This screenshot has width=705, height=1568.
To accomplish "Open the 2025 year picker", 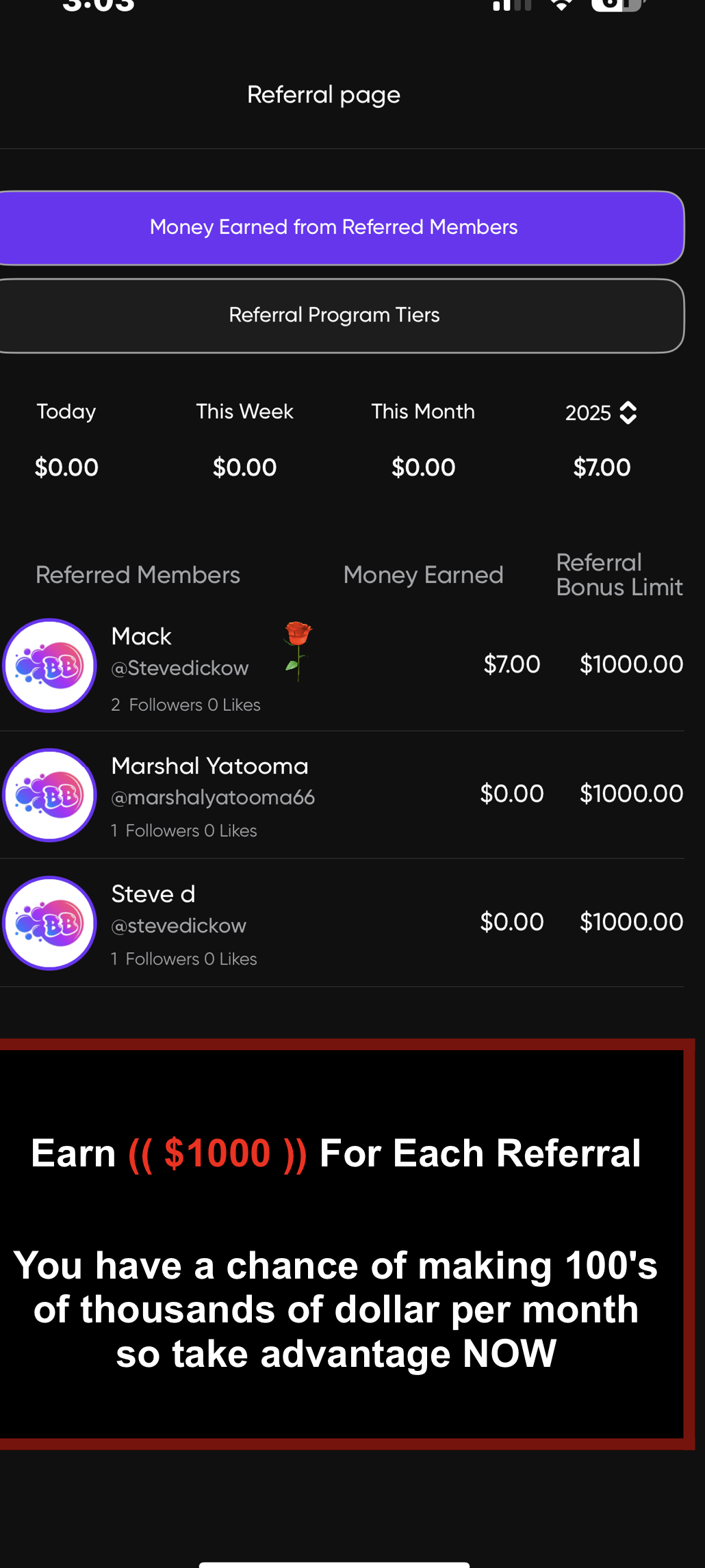I will pyautogui.click(x=601, y=413).
